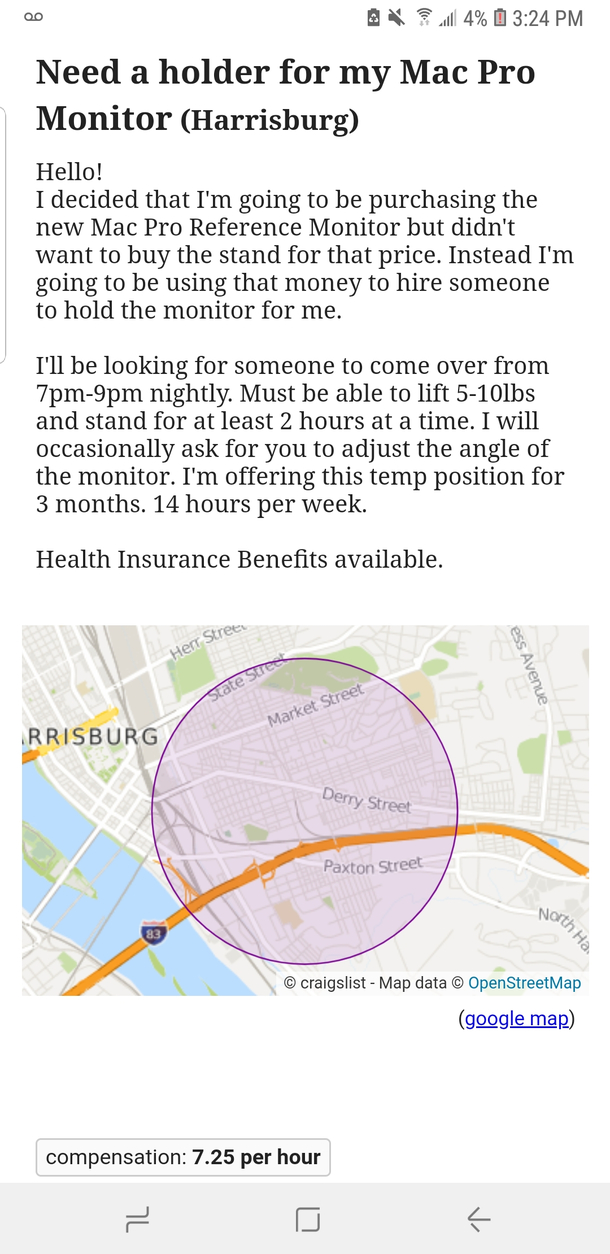
Task: Go back with the system back arrow
Action: pyautogui.click(x=478, y=1219)
